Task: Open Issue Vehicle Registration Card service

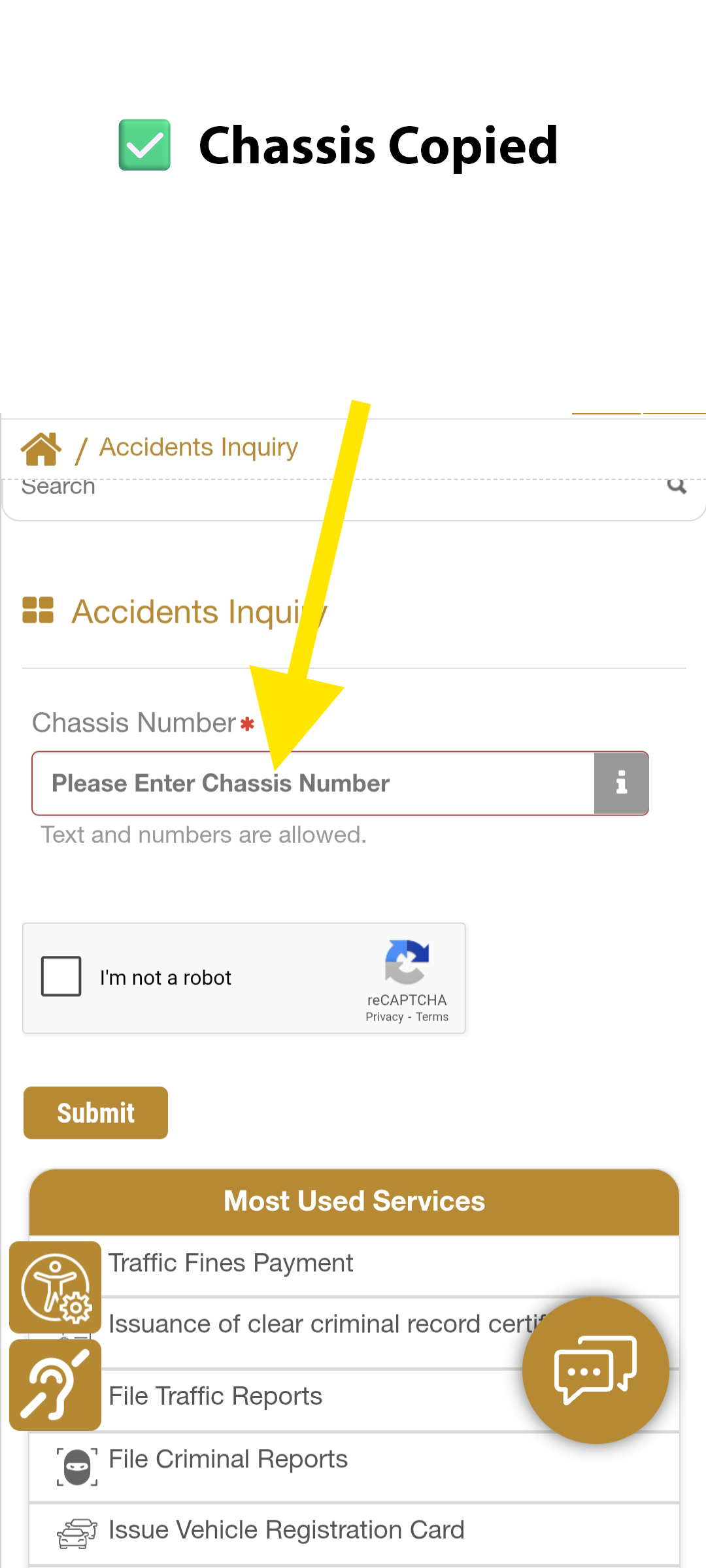Action: pos(286,1530)
